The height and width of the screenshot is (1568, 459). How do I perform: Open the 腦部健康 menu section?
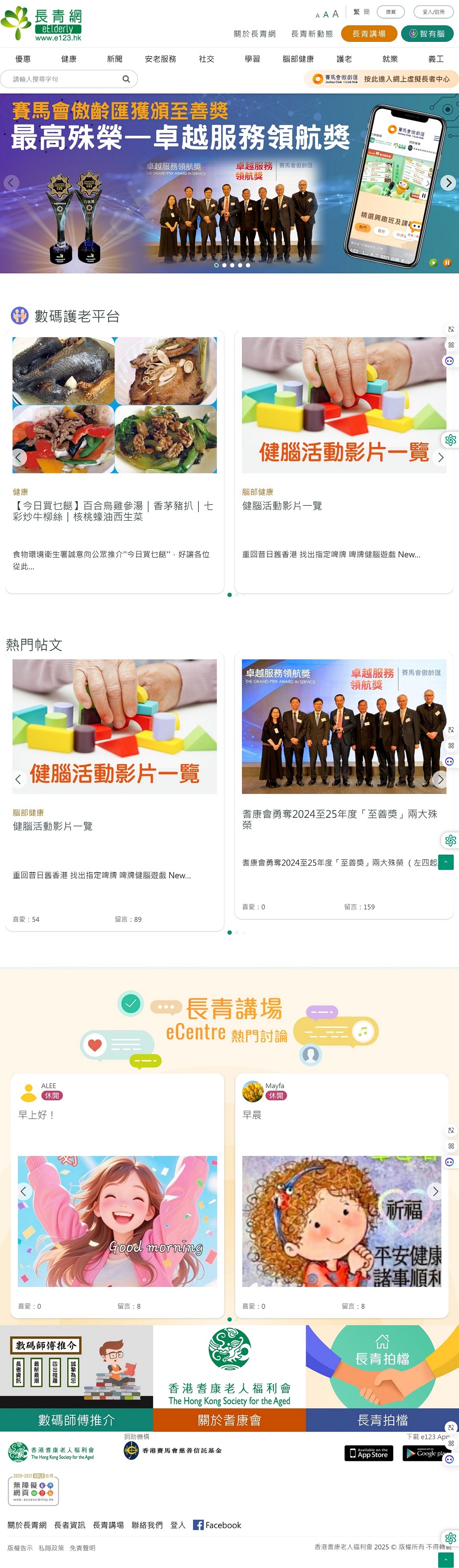[298, 59]
